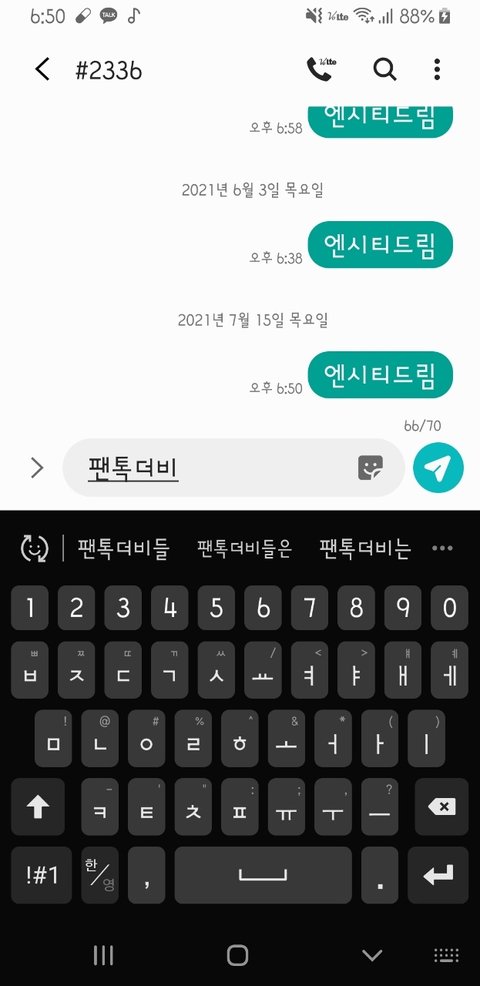Call the #2336 number
The height and width of the screenshot is (986, 480).
(321, 69)
